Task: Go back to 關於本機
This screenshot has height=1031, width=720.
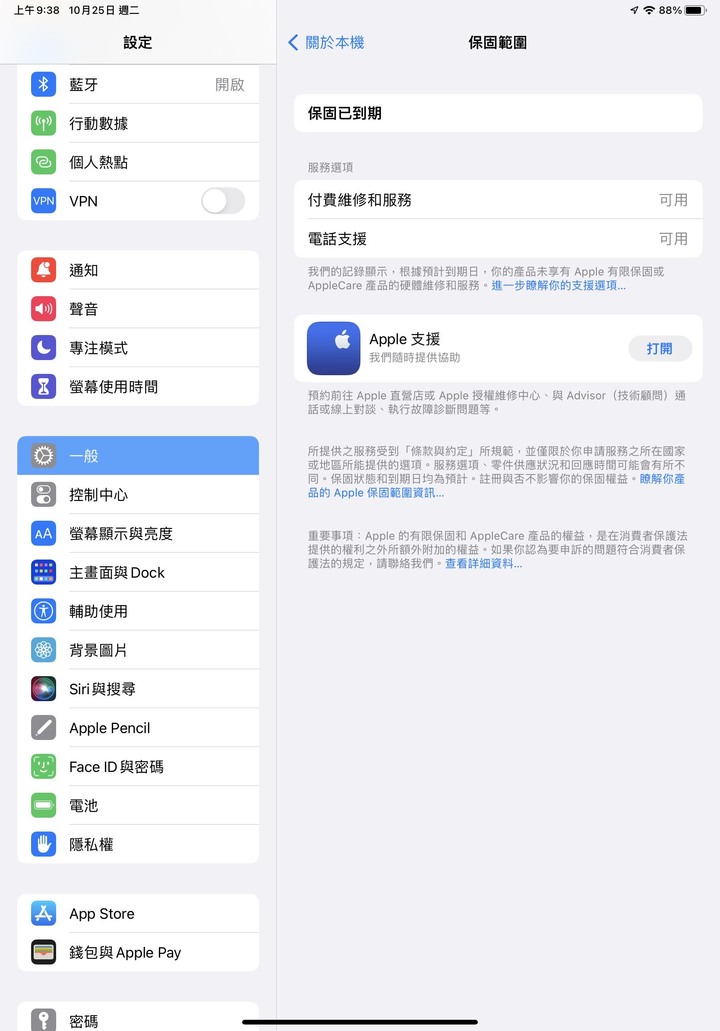Action: pos(326,43)
